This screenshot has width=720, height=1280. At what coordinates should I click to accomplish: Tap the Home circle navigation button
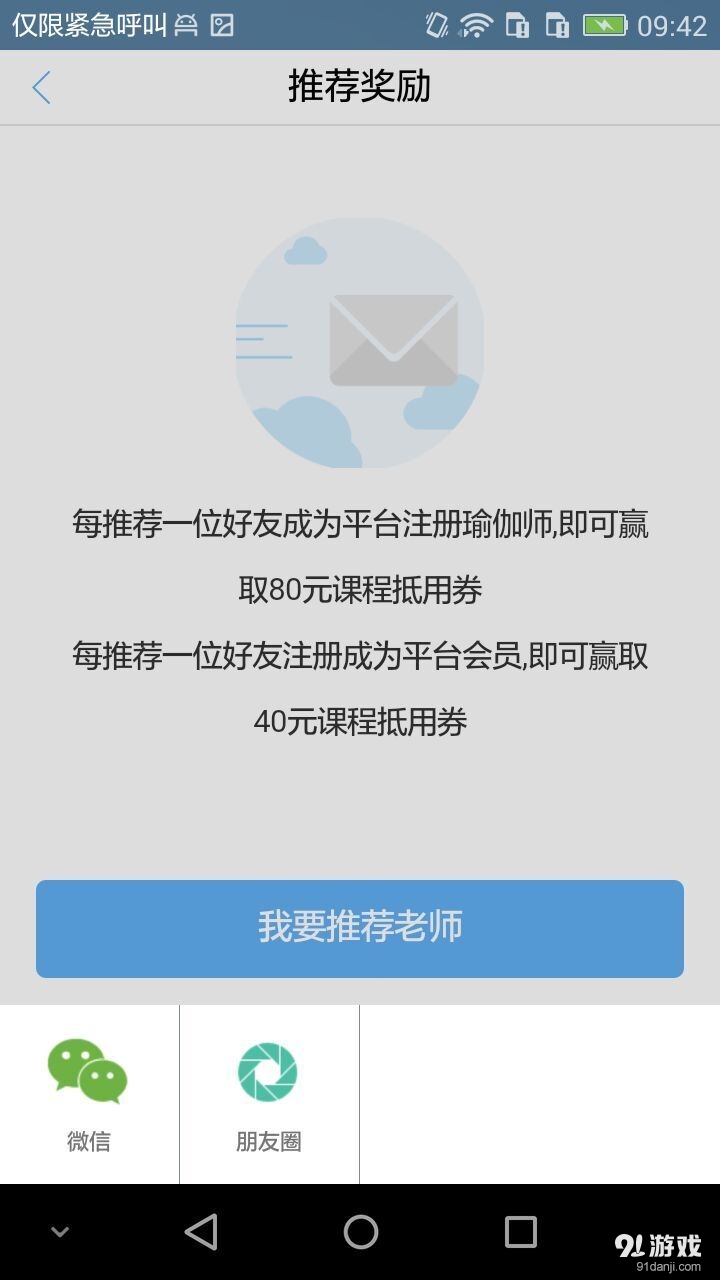[360, 1232]
